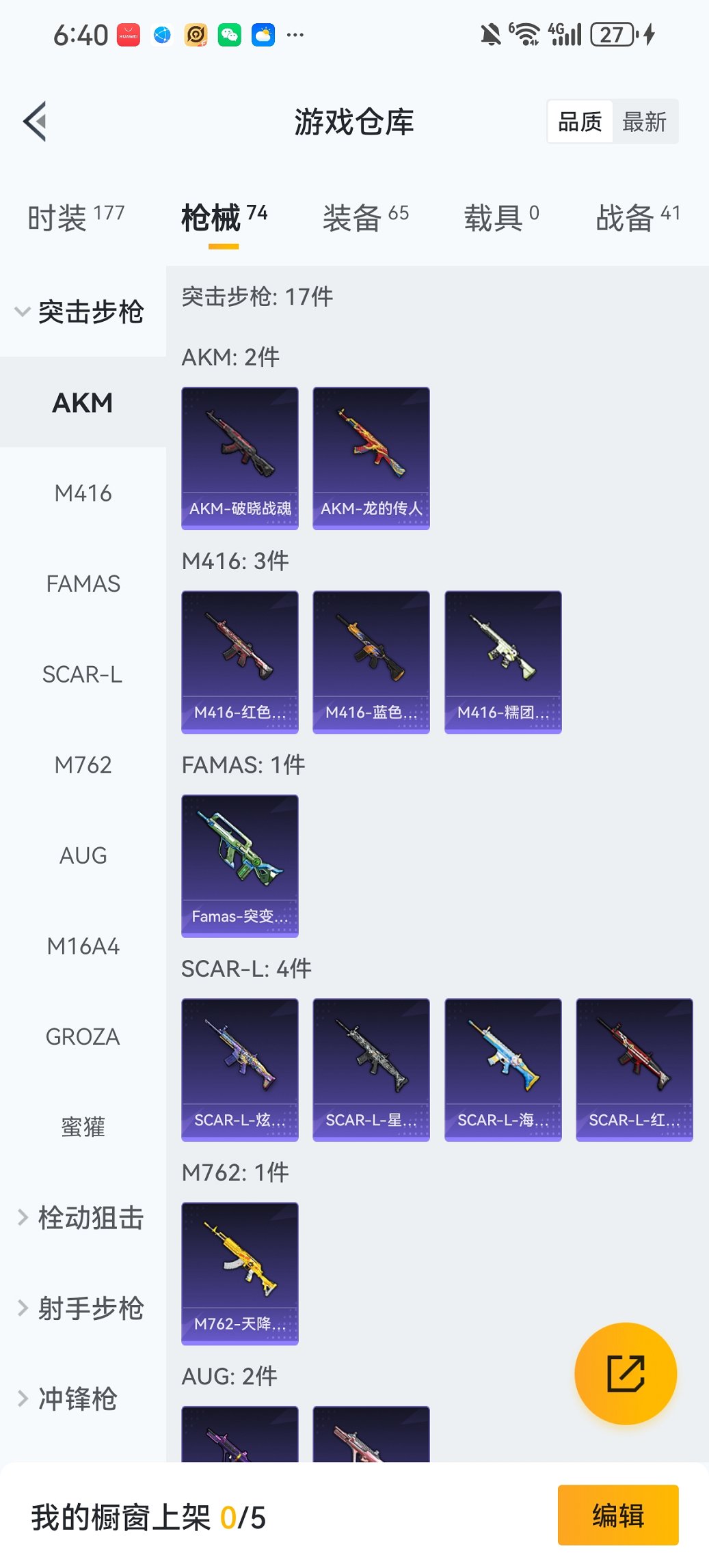Expand the 冲锋枪 category

[x=68, y=1399]
